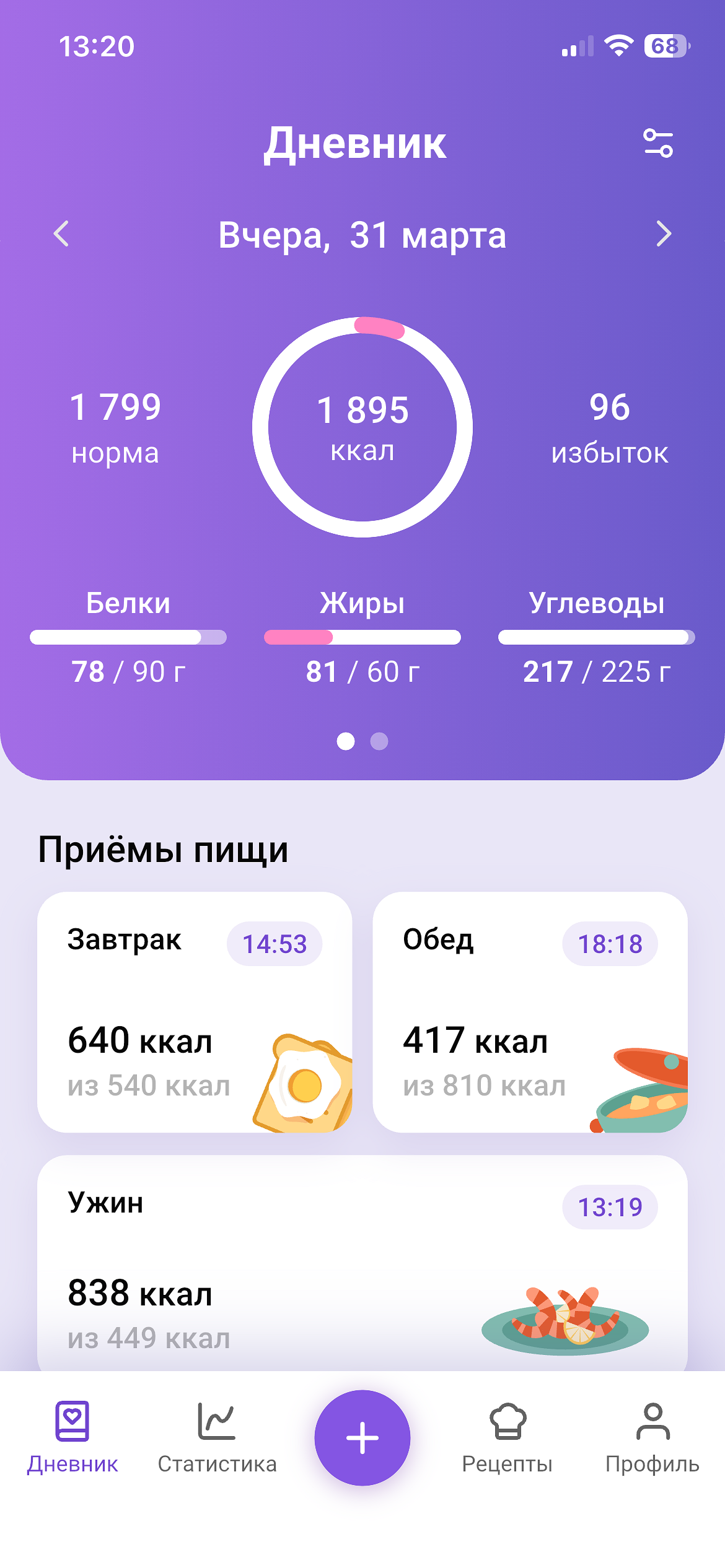Open the Завтрак meal card

(195, 1012)
